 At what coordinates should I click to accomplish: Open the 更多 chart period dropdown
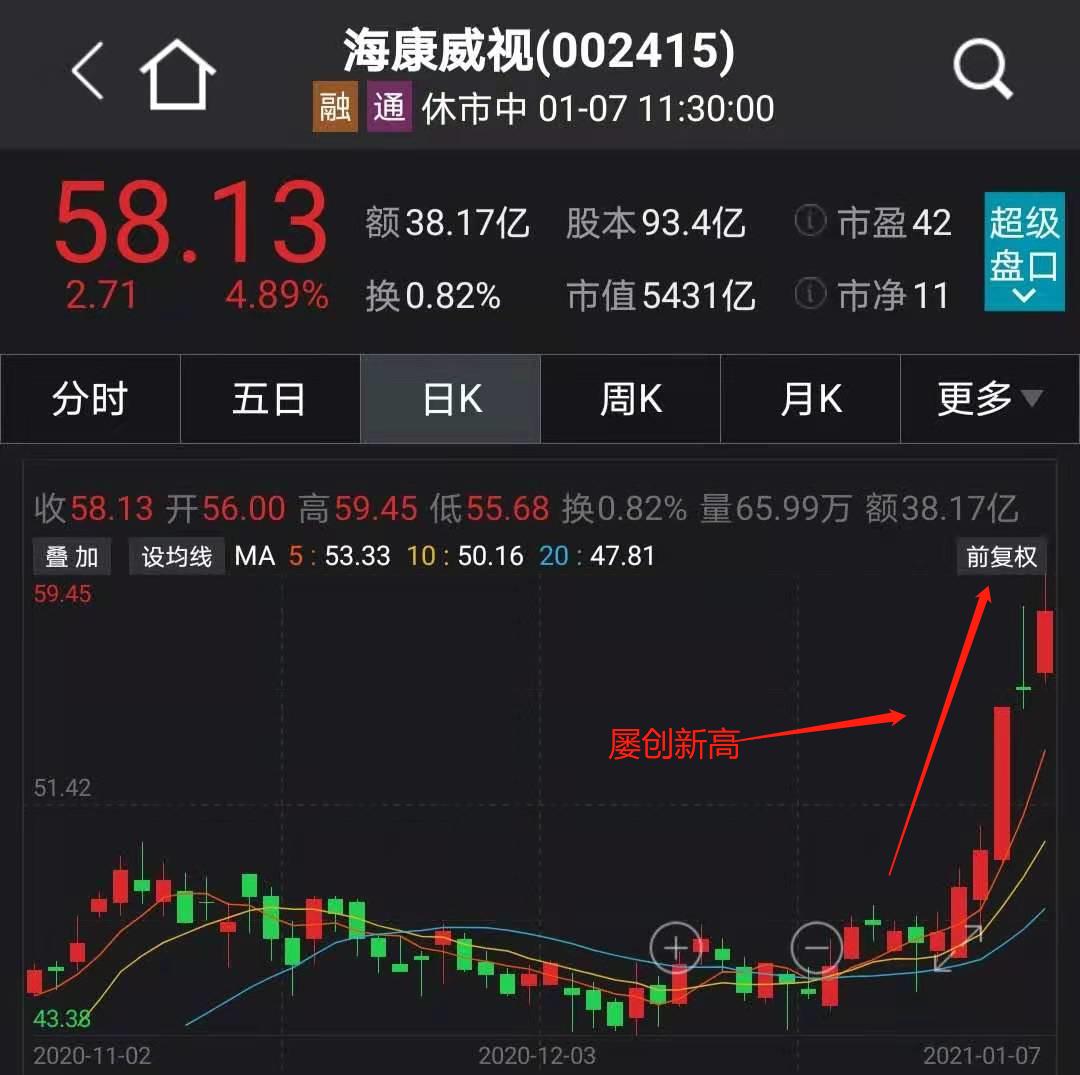tap(989, 399)
